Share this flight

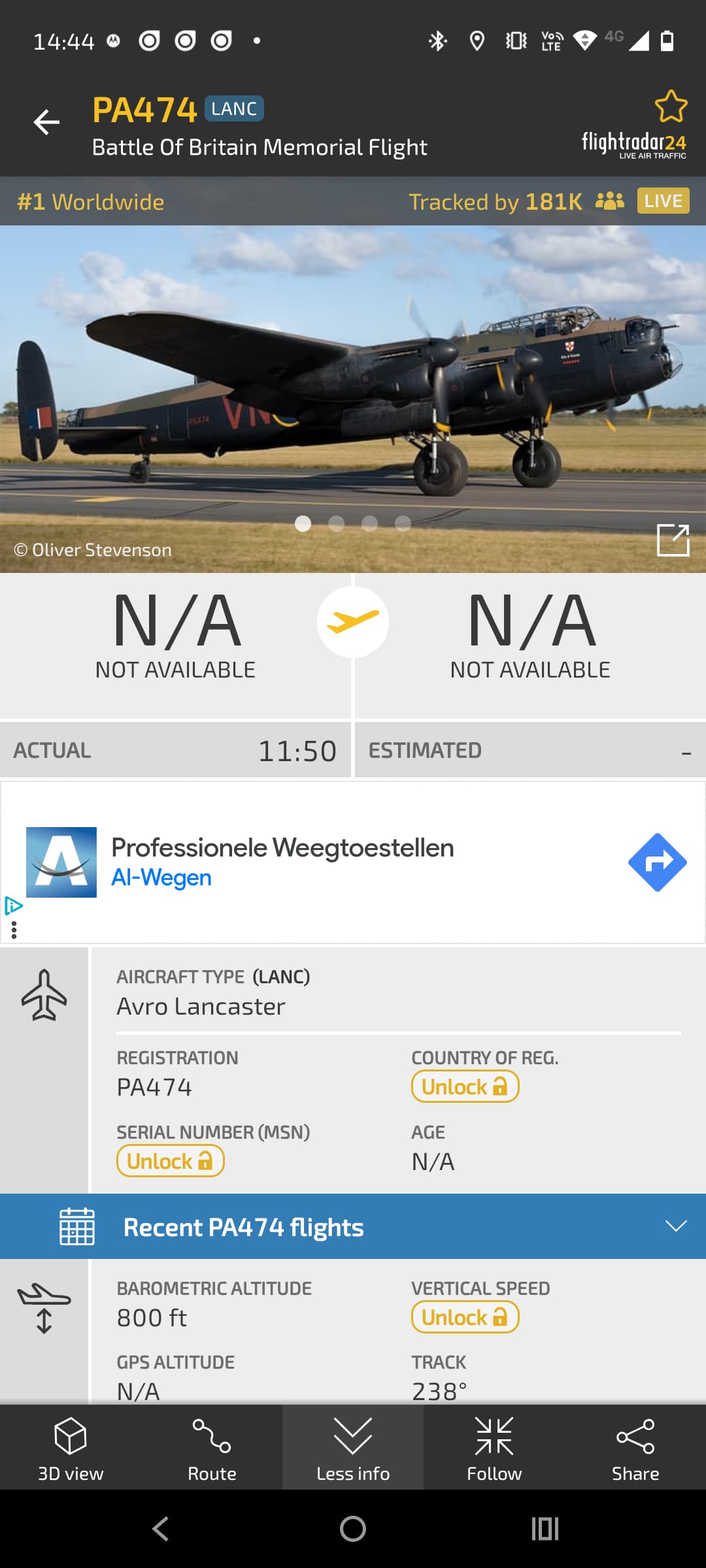(x=635, y=1448)
